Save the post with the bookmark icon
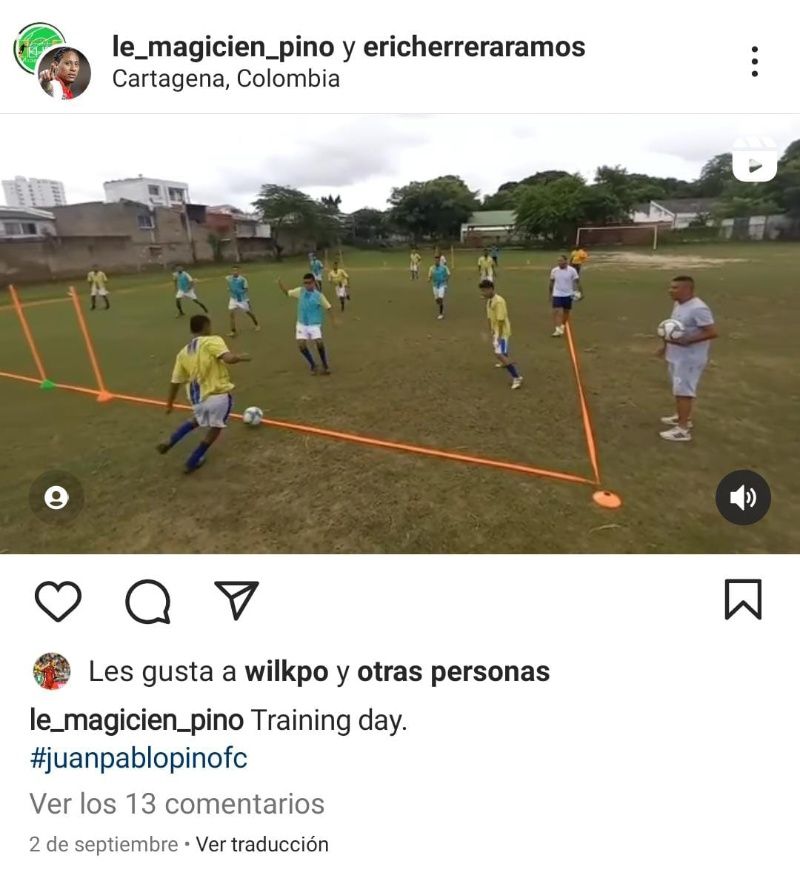The height and width of the screenshot is (884, 800). [x=742, y=600]
